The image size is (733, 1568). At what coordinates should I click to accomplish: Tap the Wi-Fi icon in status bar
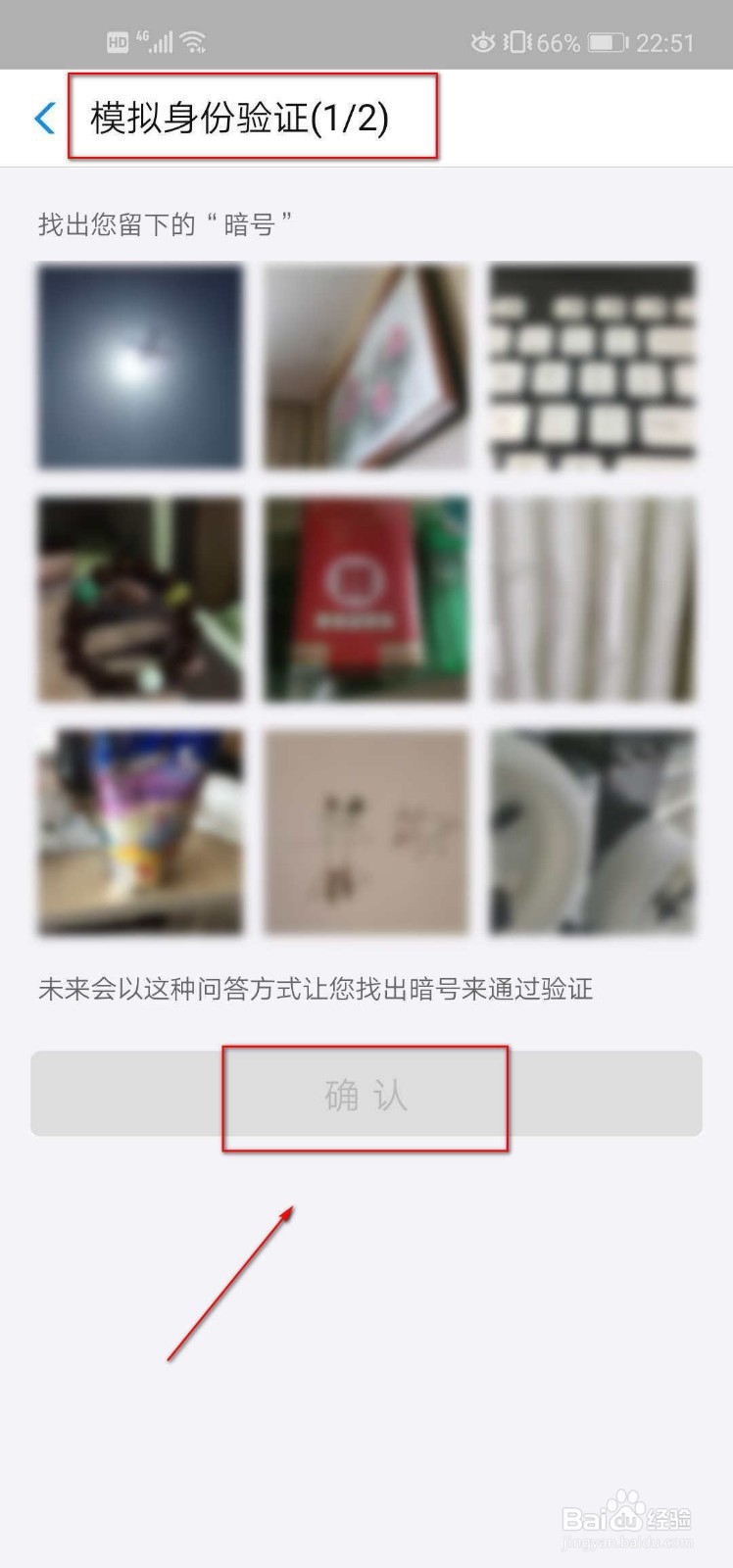194,41
